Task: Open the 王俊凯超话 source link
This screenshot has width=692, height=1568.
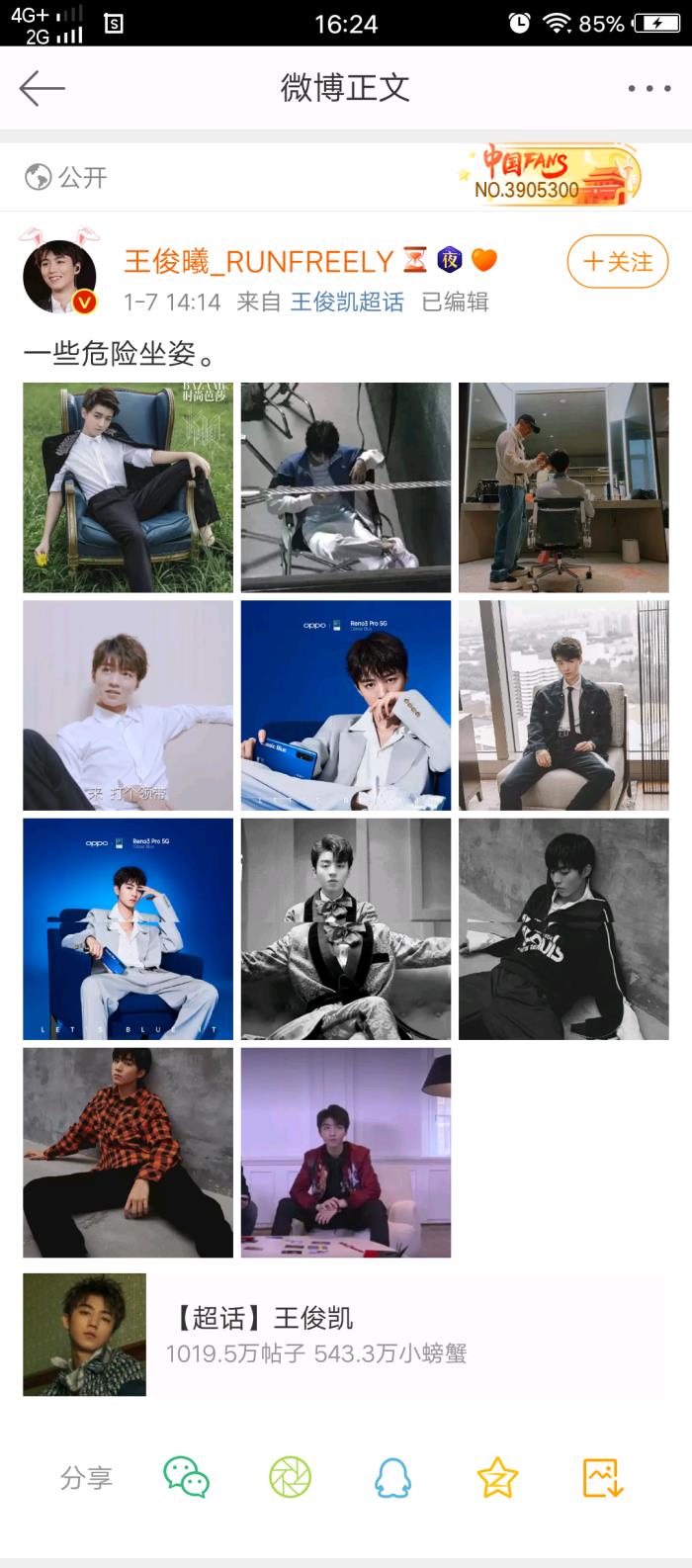Action: [x=347, y=303]
